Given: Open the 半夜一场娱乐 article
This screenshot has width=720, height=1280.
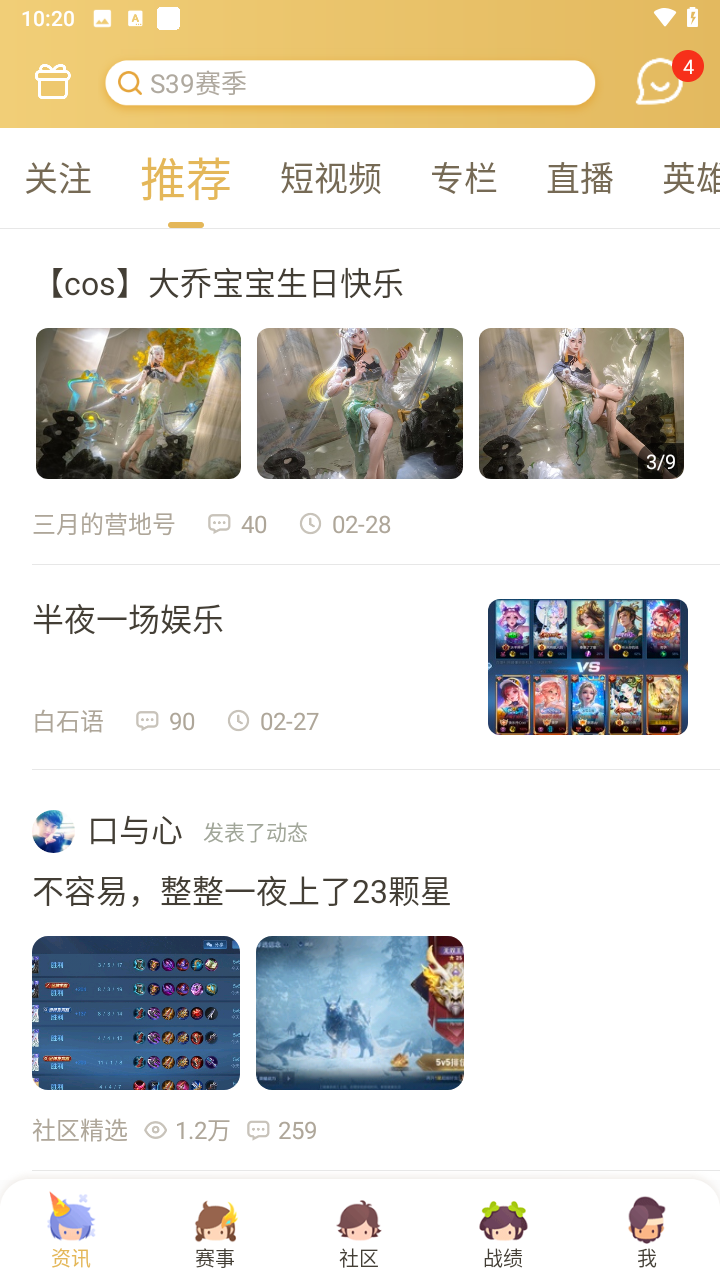Looking at the screenshot, I should coord(128,620).
